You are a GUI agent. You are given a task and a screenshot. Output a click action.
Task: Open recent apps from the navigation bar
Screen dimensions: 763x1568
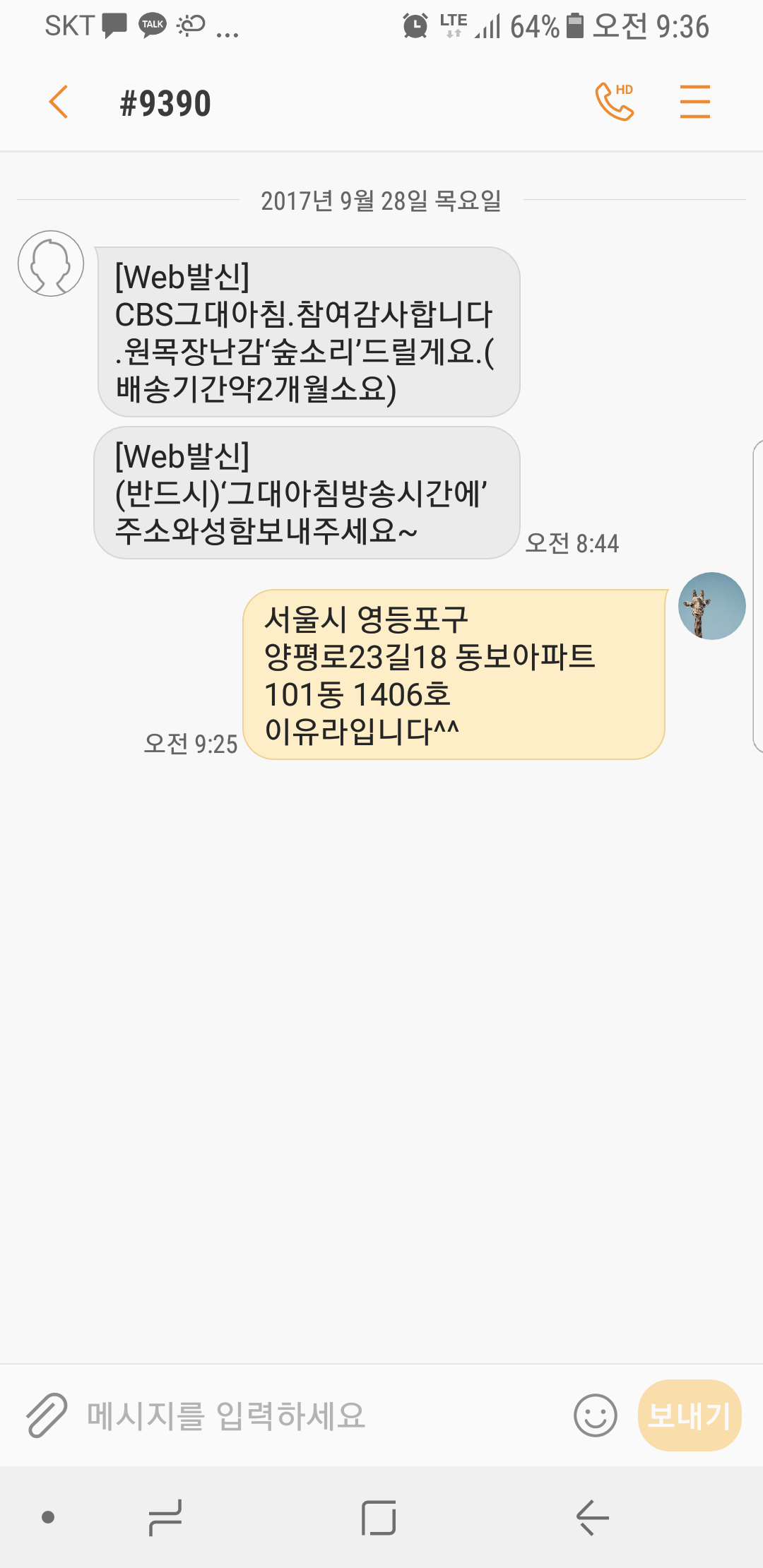(165, 1517)
